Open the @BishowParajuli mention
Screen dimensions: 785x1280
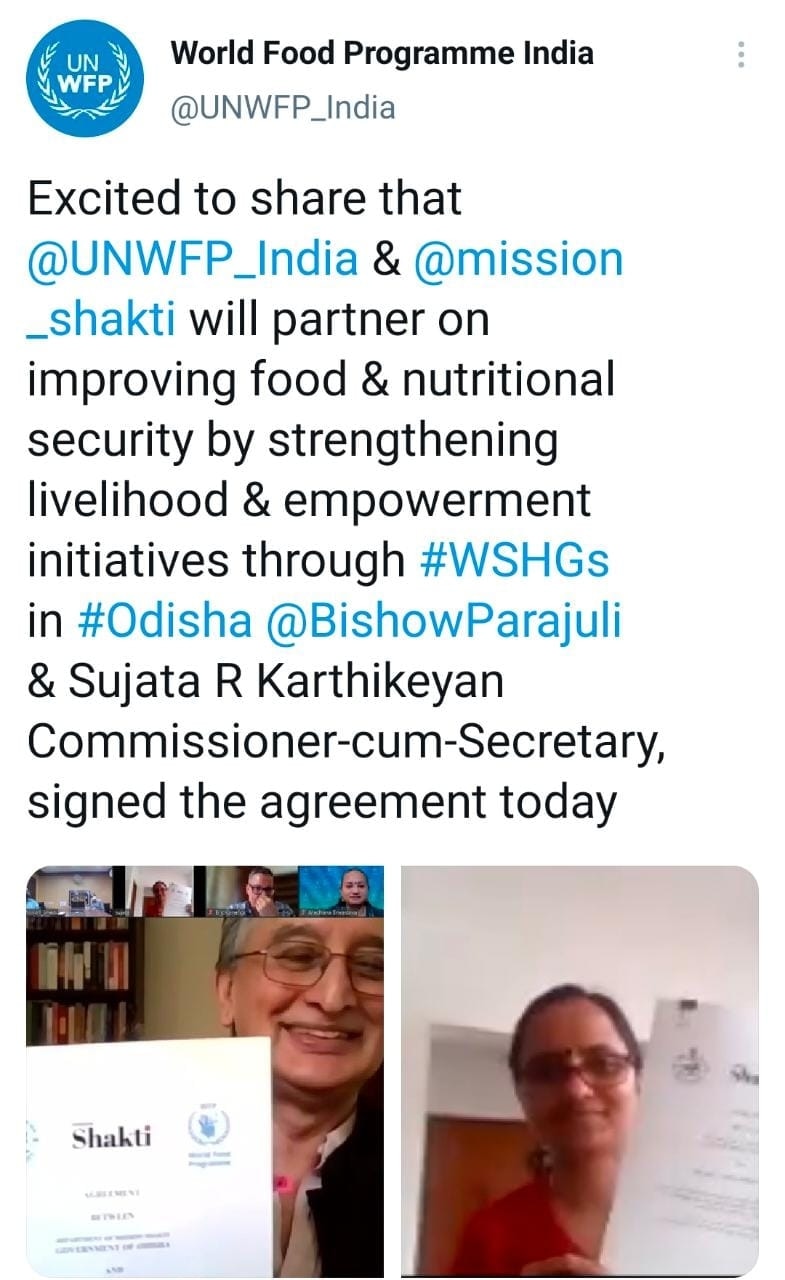coord(443,622)
